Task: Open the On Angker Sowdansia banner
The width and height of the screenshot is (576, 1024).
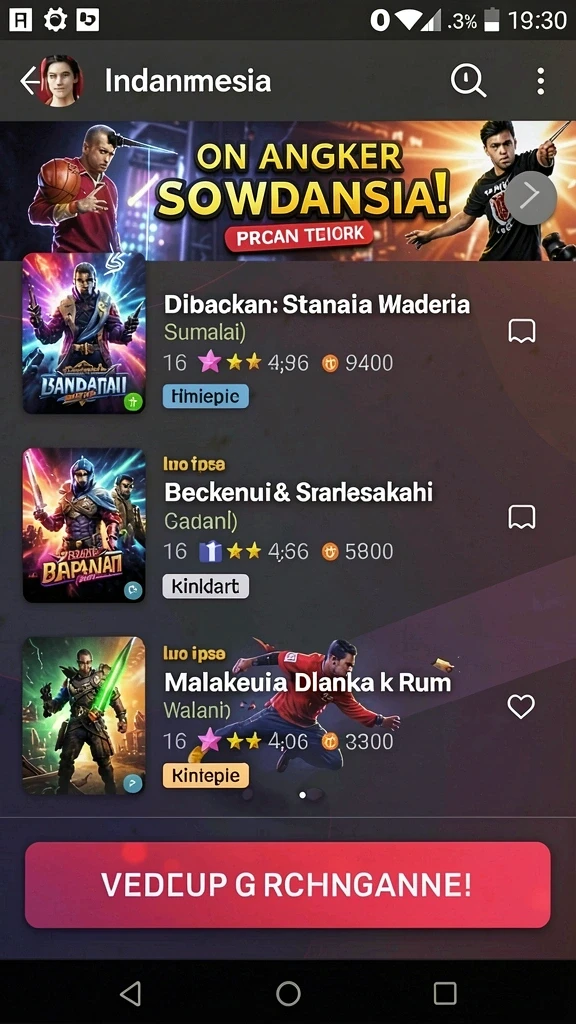Action: click(x=287, y=191)
